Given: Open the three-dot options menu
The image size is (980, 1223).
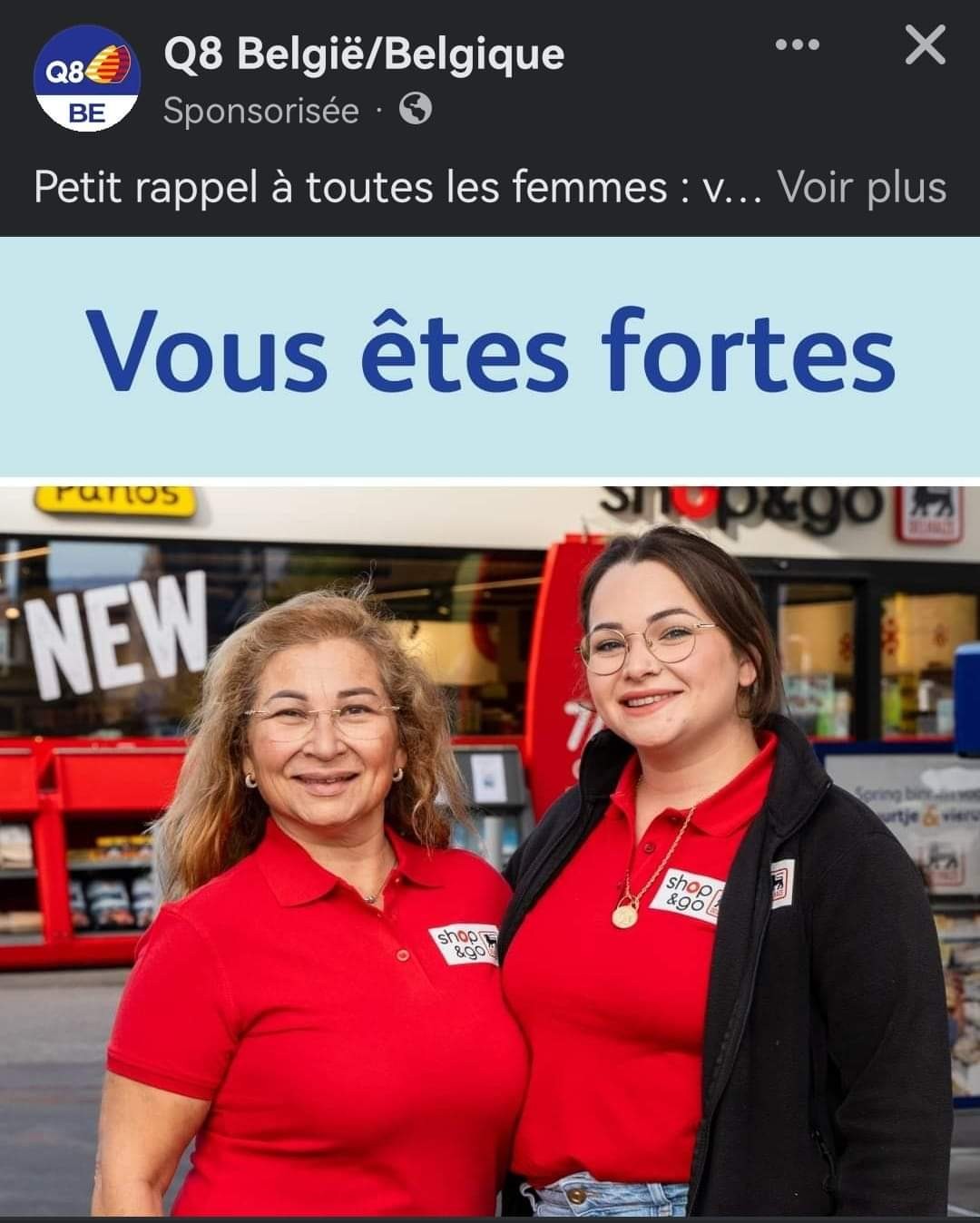Looking at the screenshot, I should (798, 45).
